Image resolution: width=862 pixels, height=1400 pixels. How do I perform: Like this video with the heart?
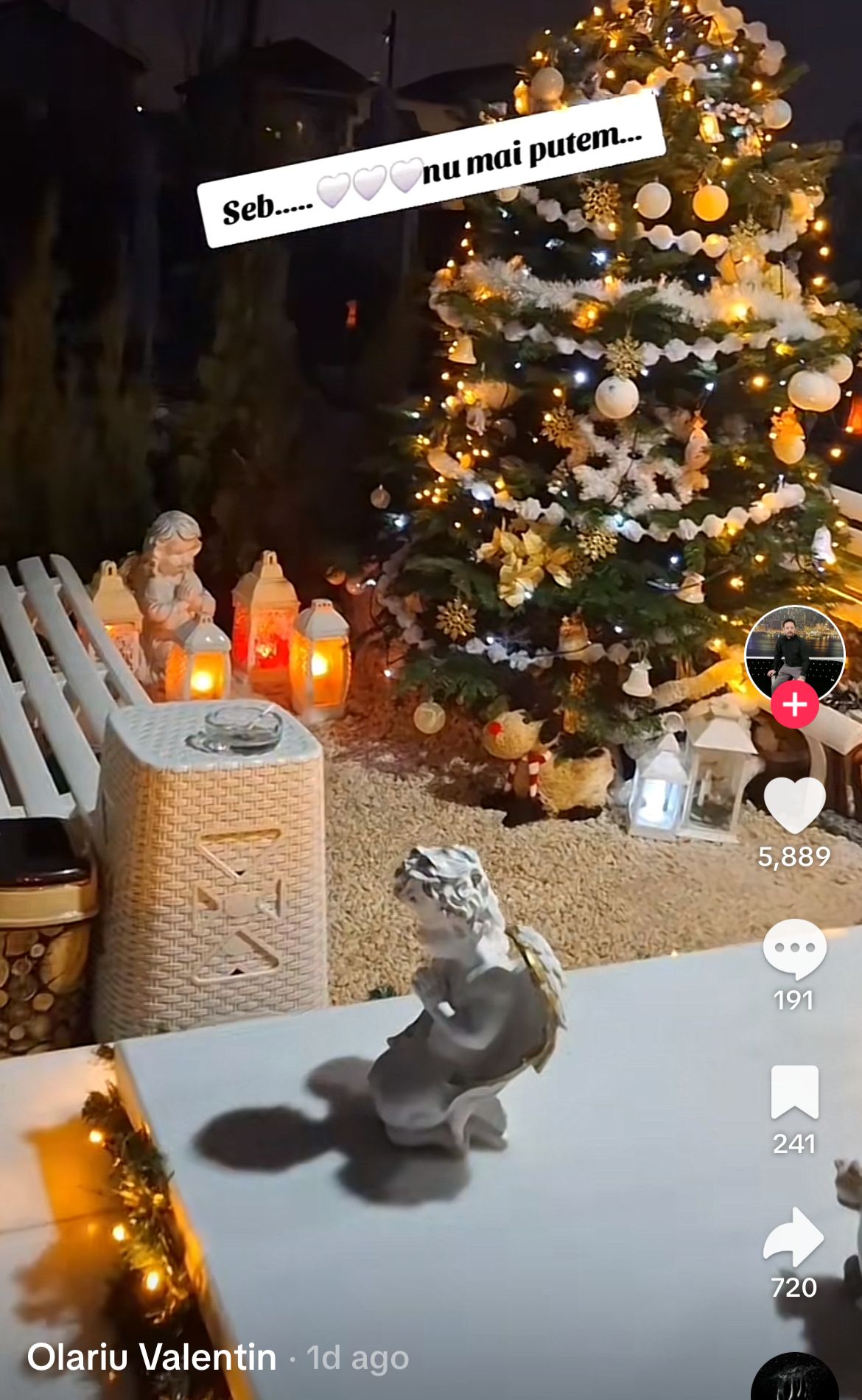[x=794, y=806]
